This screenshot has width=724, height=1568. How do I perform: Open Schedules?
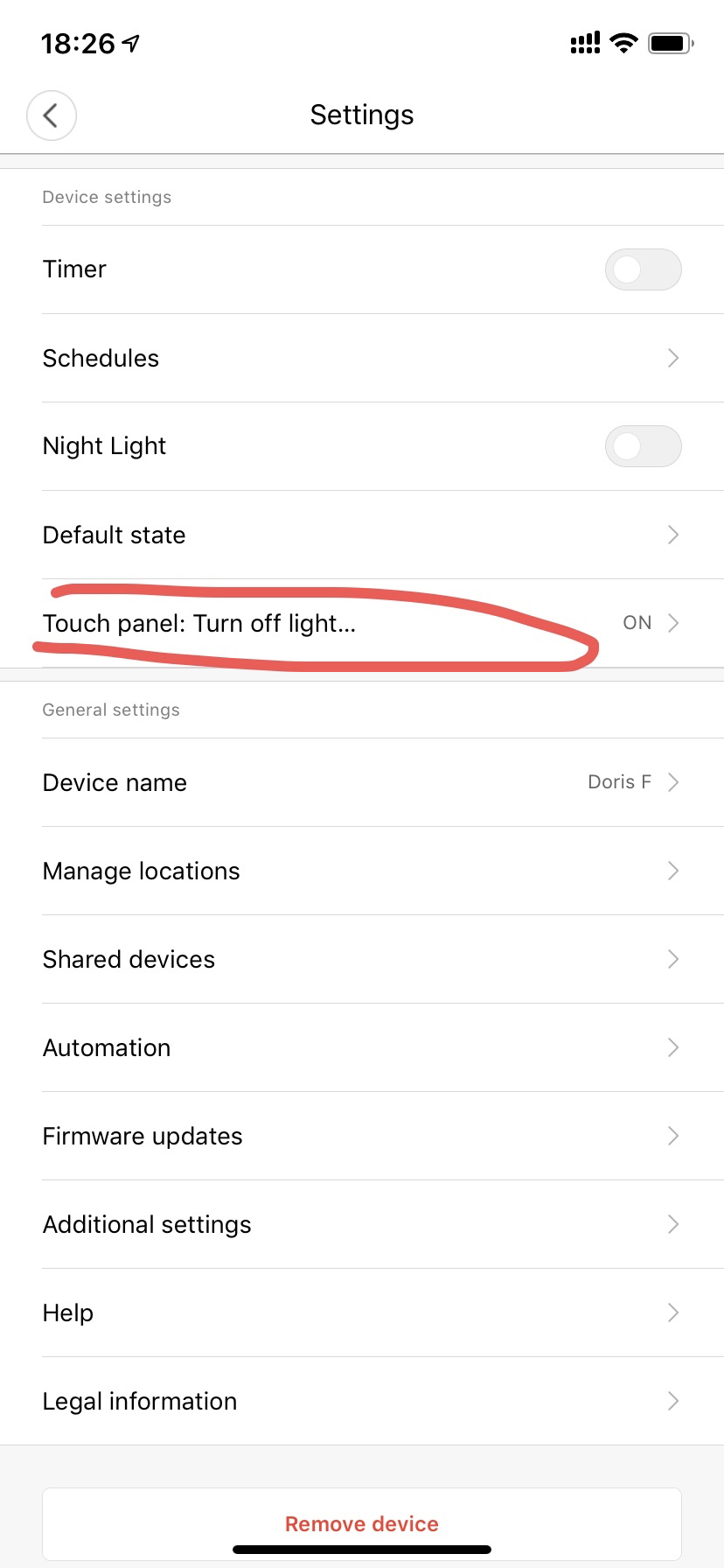click(x=362, y=358)
